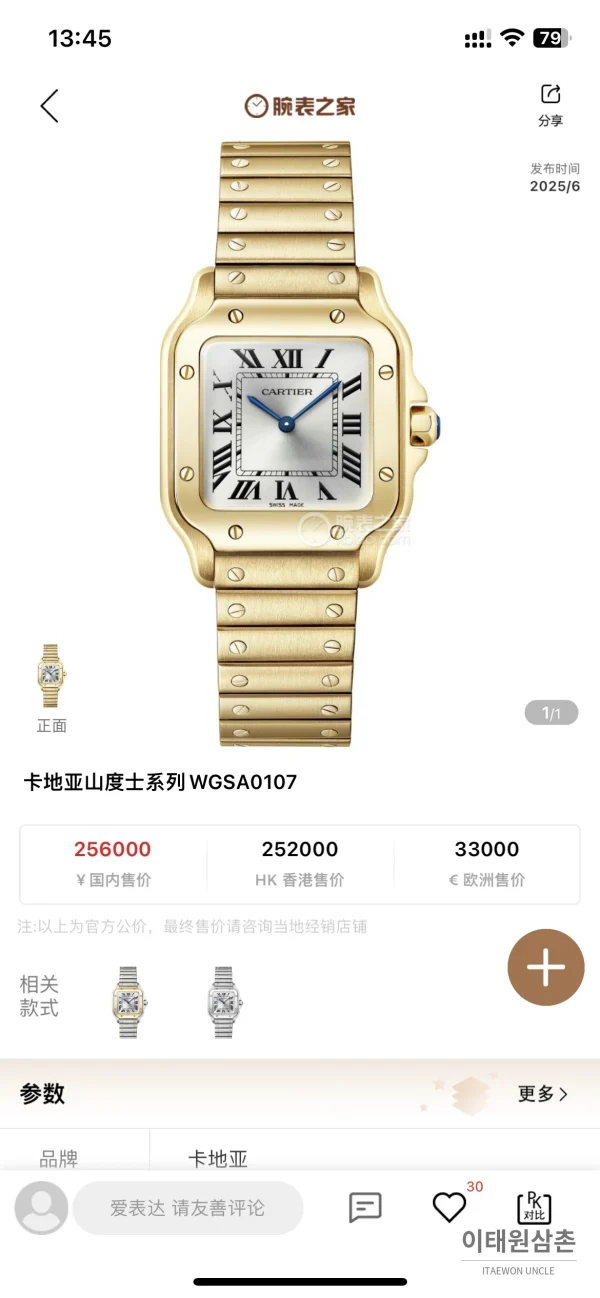
Task: Open the main gold watch photo
Action: (x=300, y=443)
